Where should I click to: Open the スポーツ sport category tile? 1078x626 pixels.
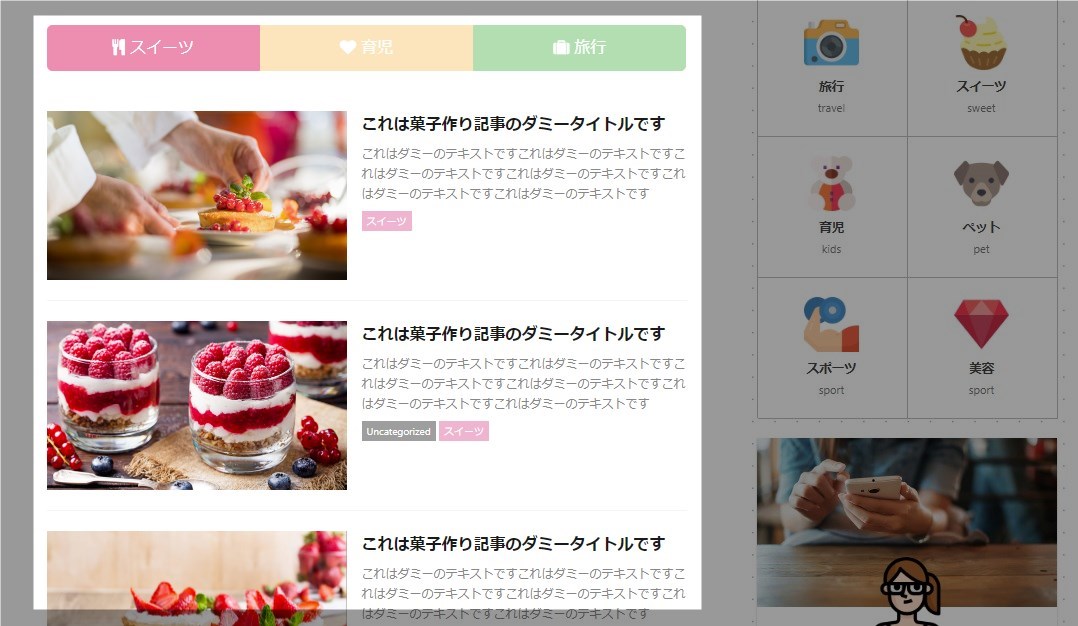(x=831, y=347)
